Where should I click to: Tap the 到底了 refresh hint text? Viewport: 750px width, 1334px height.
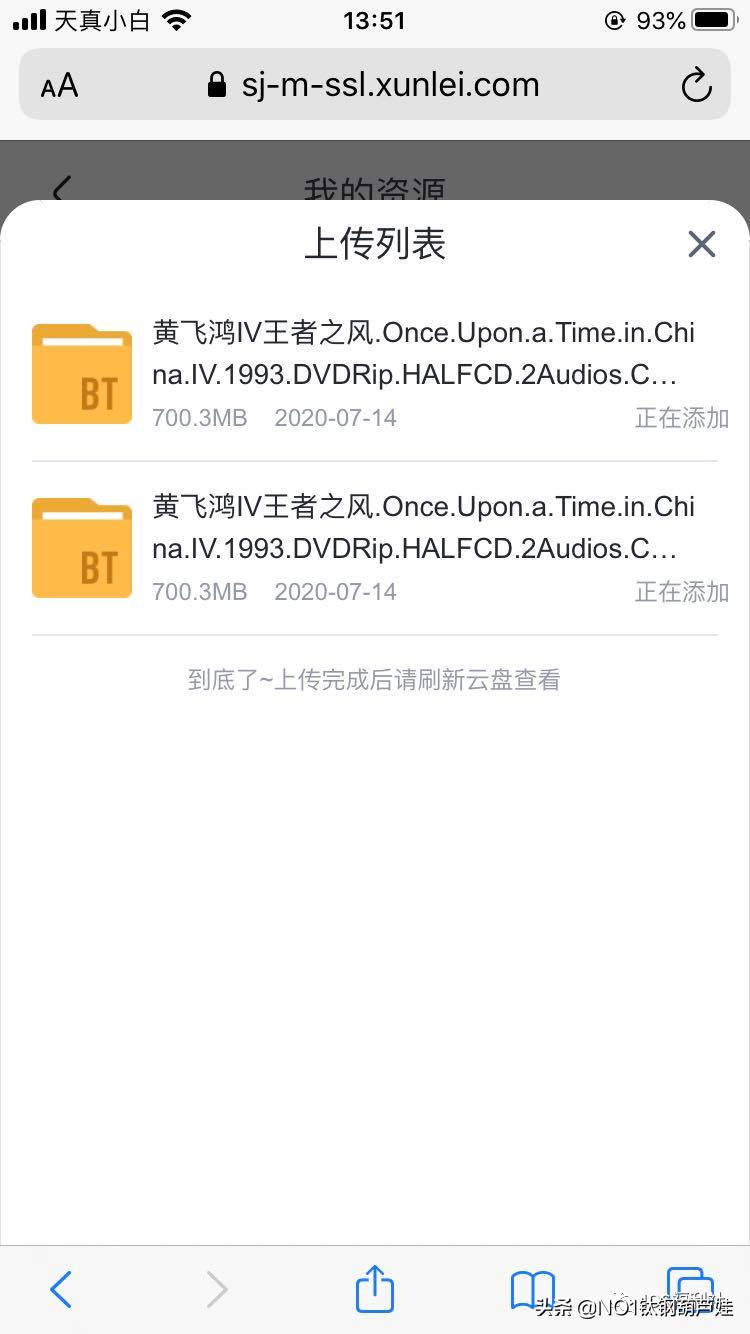click(374, 680)
